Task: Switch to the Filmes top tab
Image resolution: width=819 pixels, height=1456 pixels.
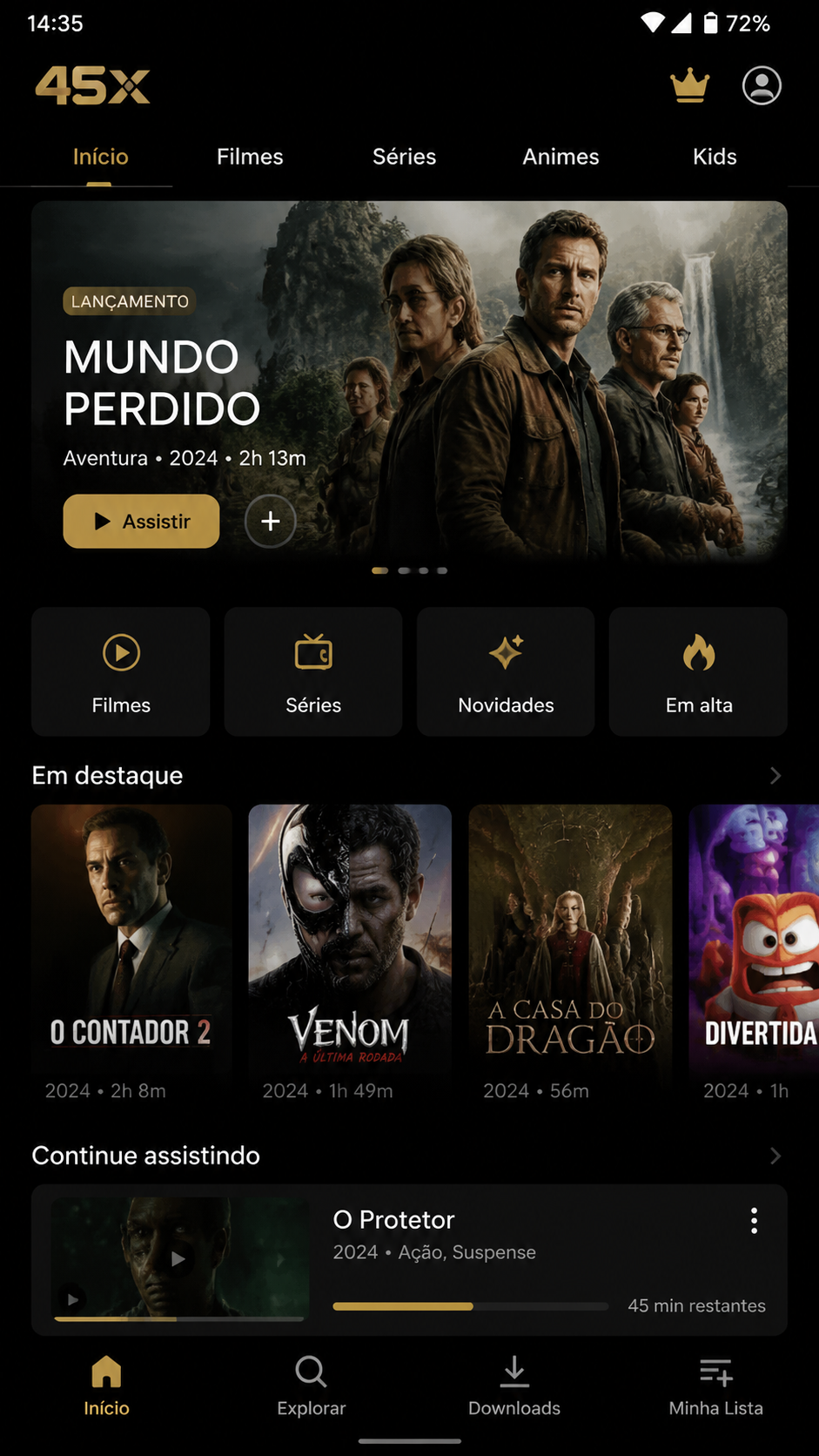Action: (x=250, y=157)
